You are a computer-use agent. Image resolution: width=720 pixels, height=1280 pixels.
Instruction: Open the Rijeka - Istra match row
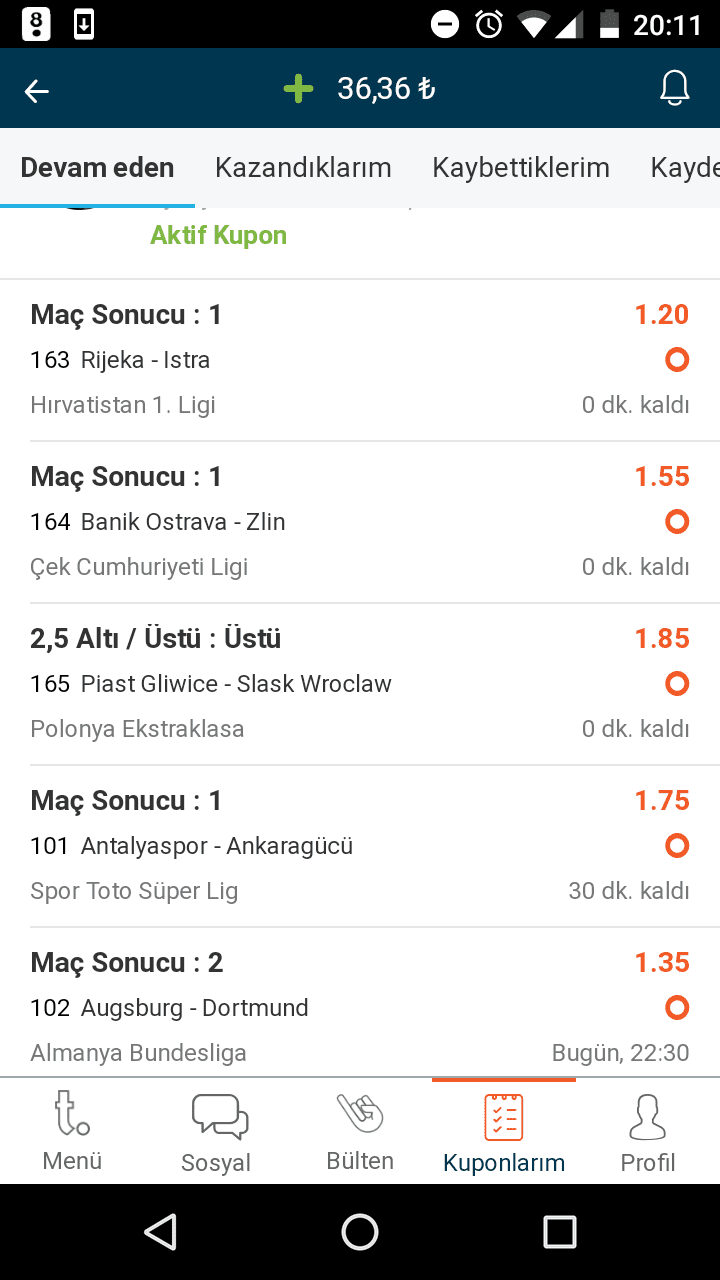click(x=360, y=360)
